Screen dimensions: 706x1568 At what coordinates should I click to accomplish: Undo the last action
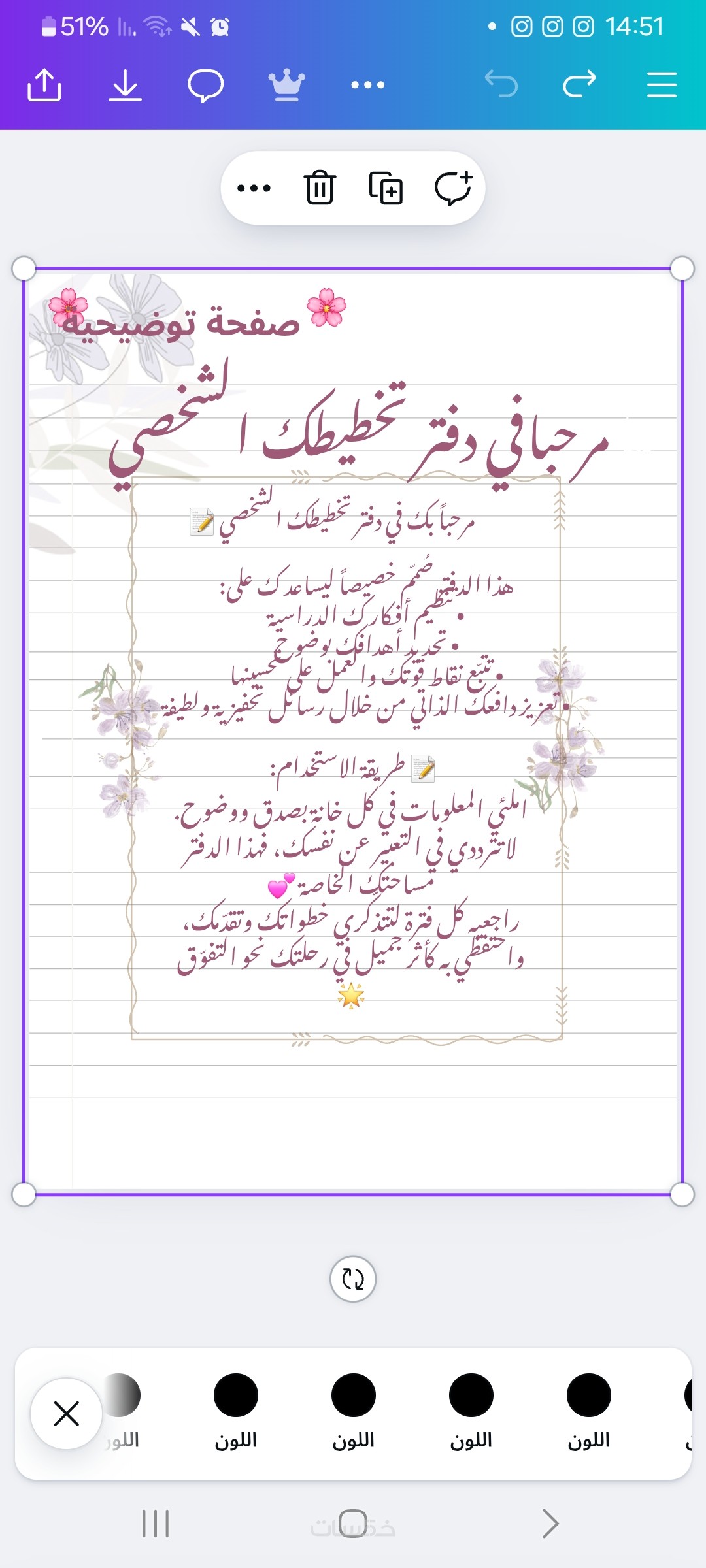[501, 85]
